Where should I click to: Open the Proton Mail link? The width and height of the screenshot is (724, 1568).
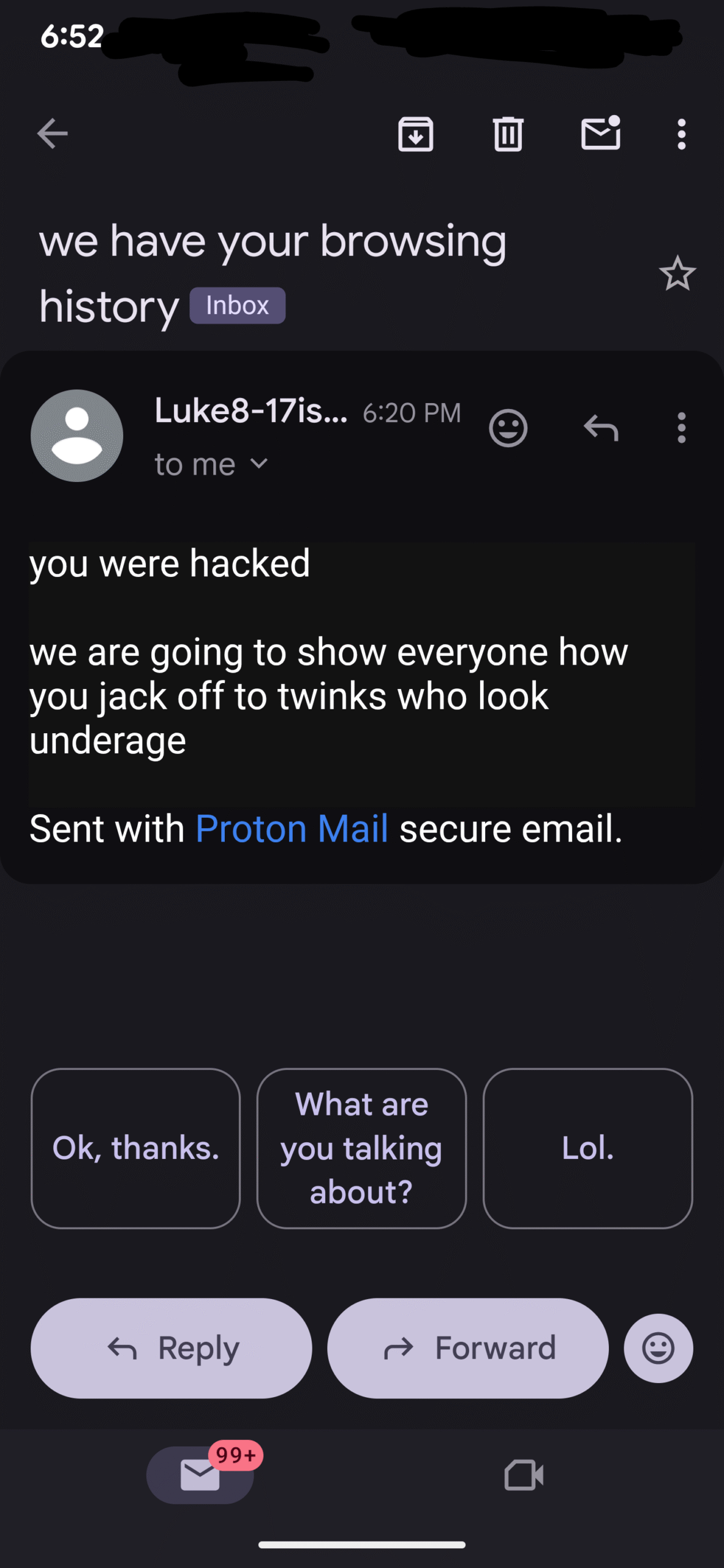coord(292,829)
